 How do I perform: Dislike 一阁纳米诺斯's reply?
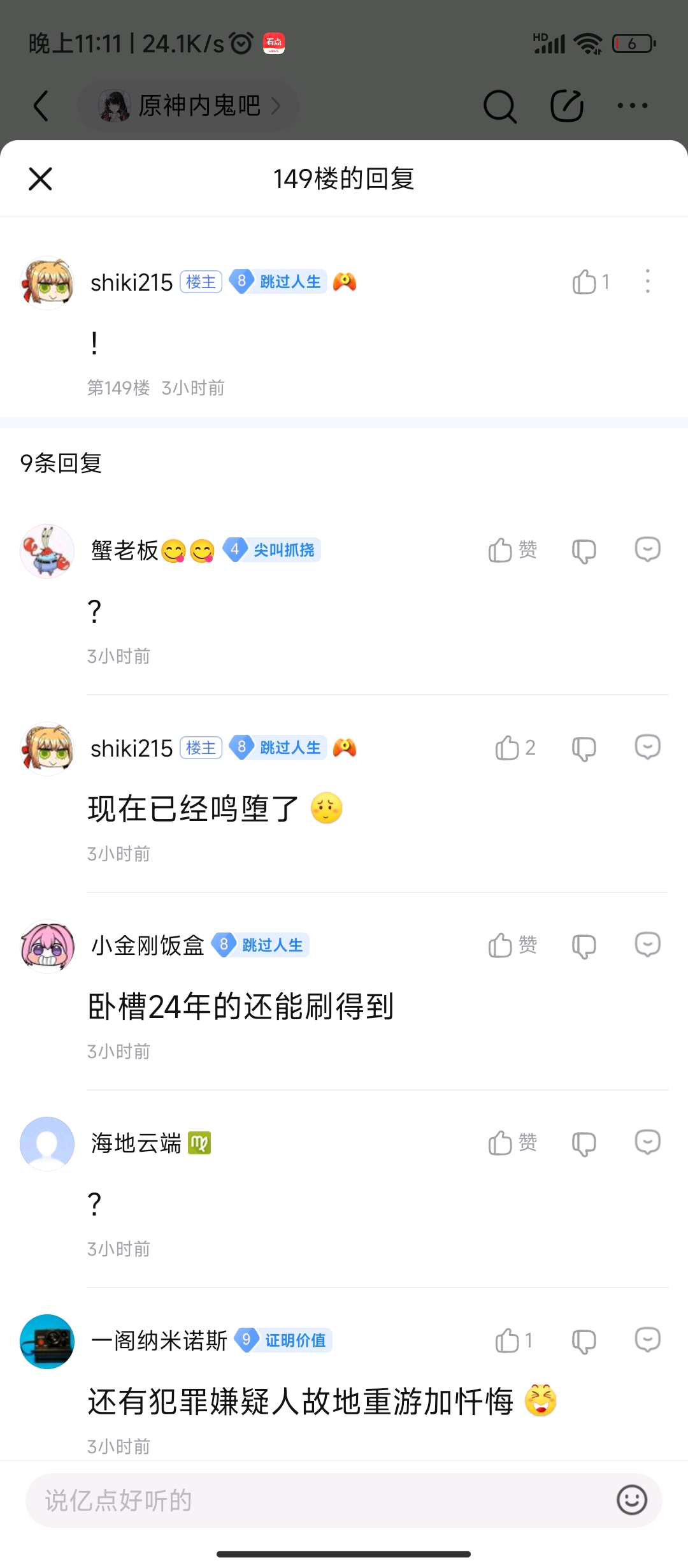pyautogui.click(x=584, y=1342)
